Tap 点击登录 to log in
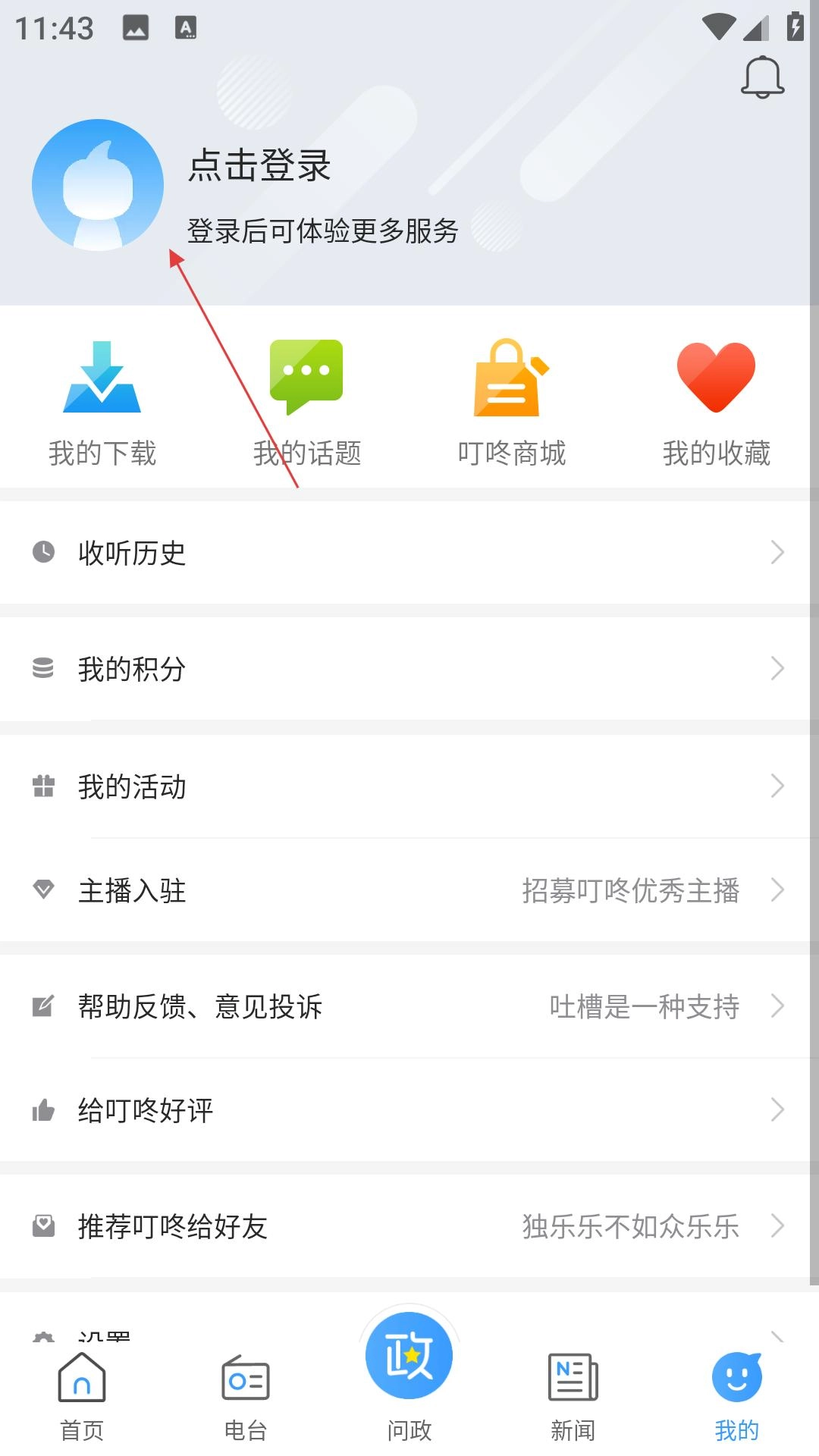 click(259, 165)
